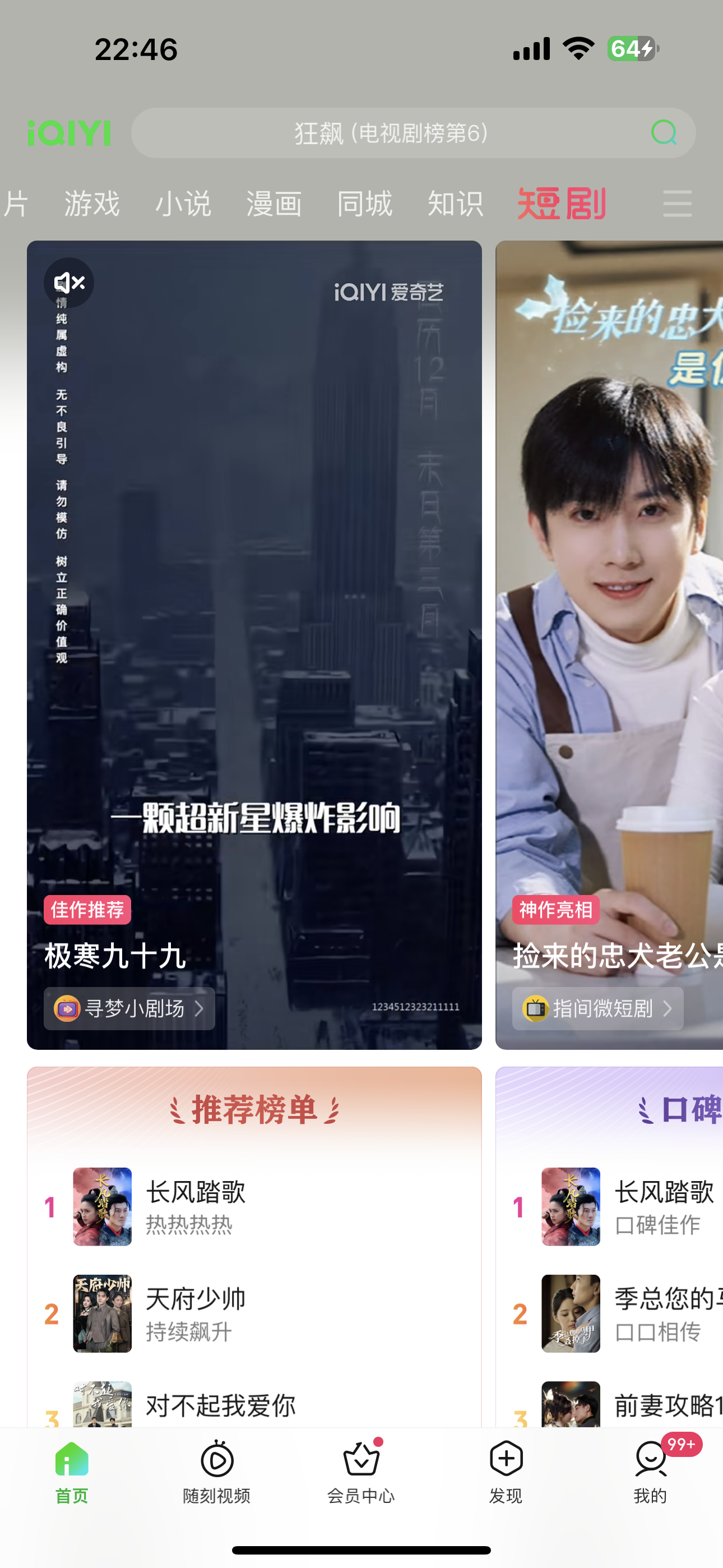Switch to the 发现 tab
The image size is (723, 1568).
(506, 1471)
